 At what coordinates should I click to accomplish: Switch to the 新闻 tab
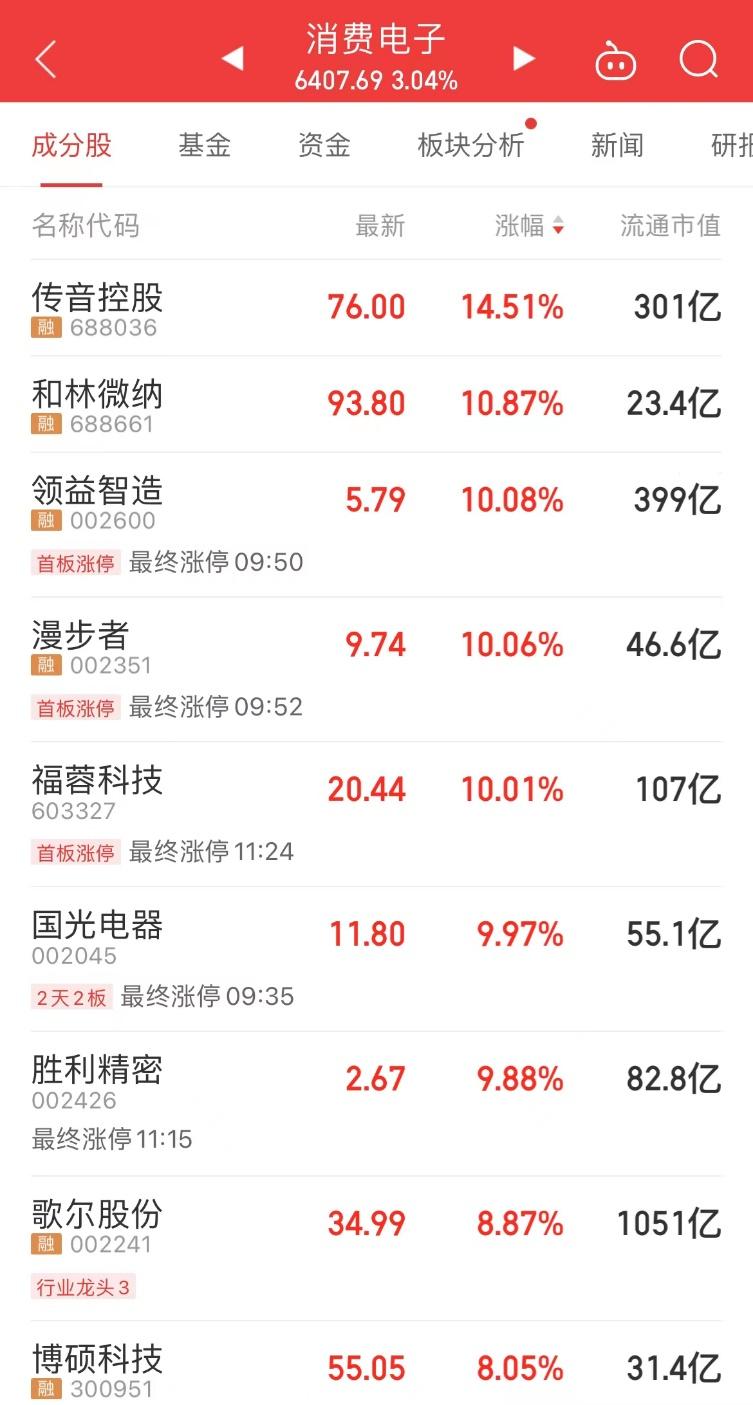click(x=617, y=146)
